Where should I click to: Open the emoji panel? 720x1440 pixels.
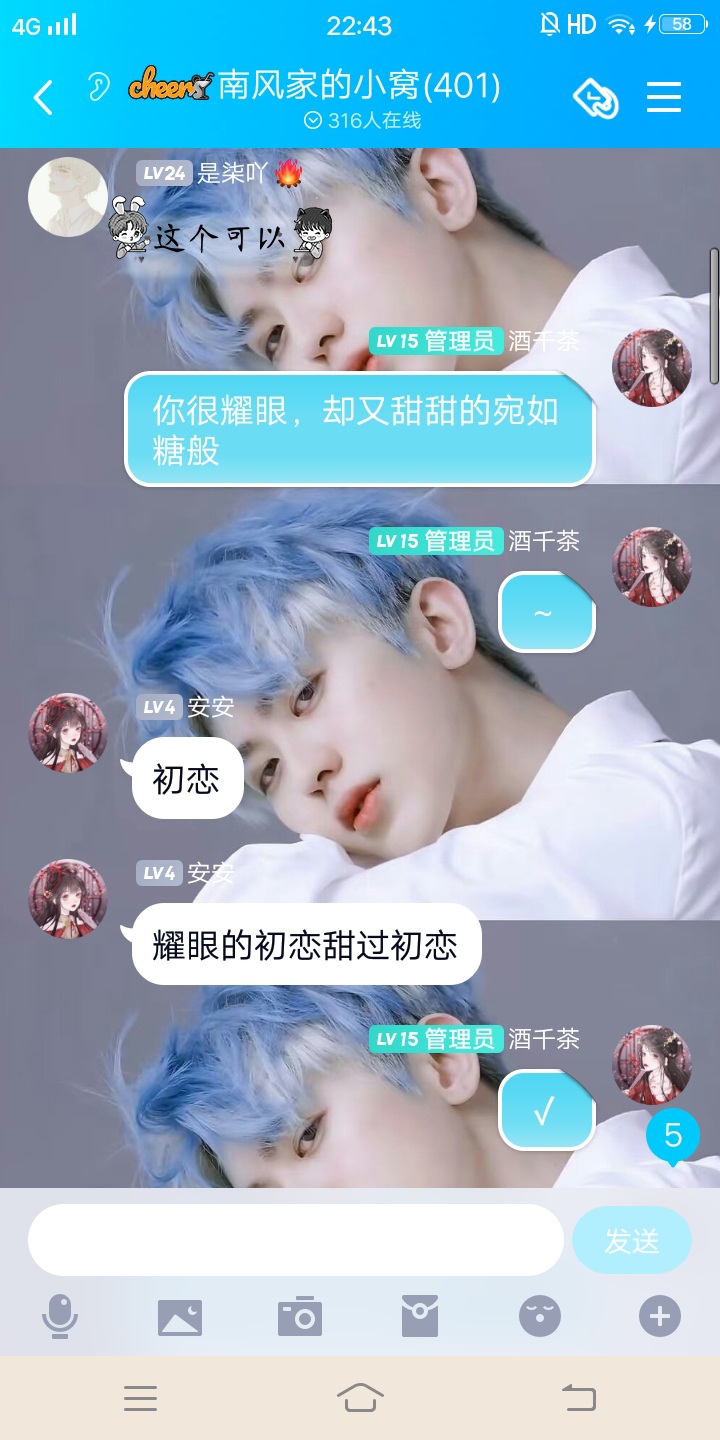[x=540, y=1316]
